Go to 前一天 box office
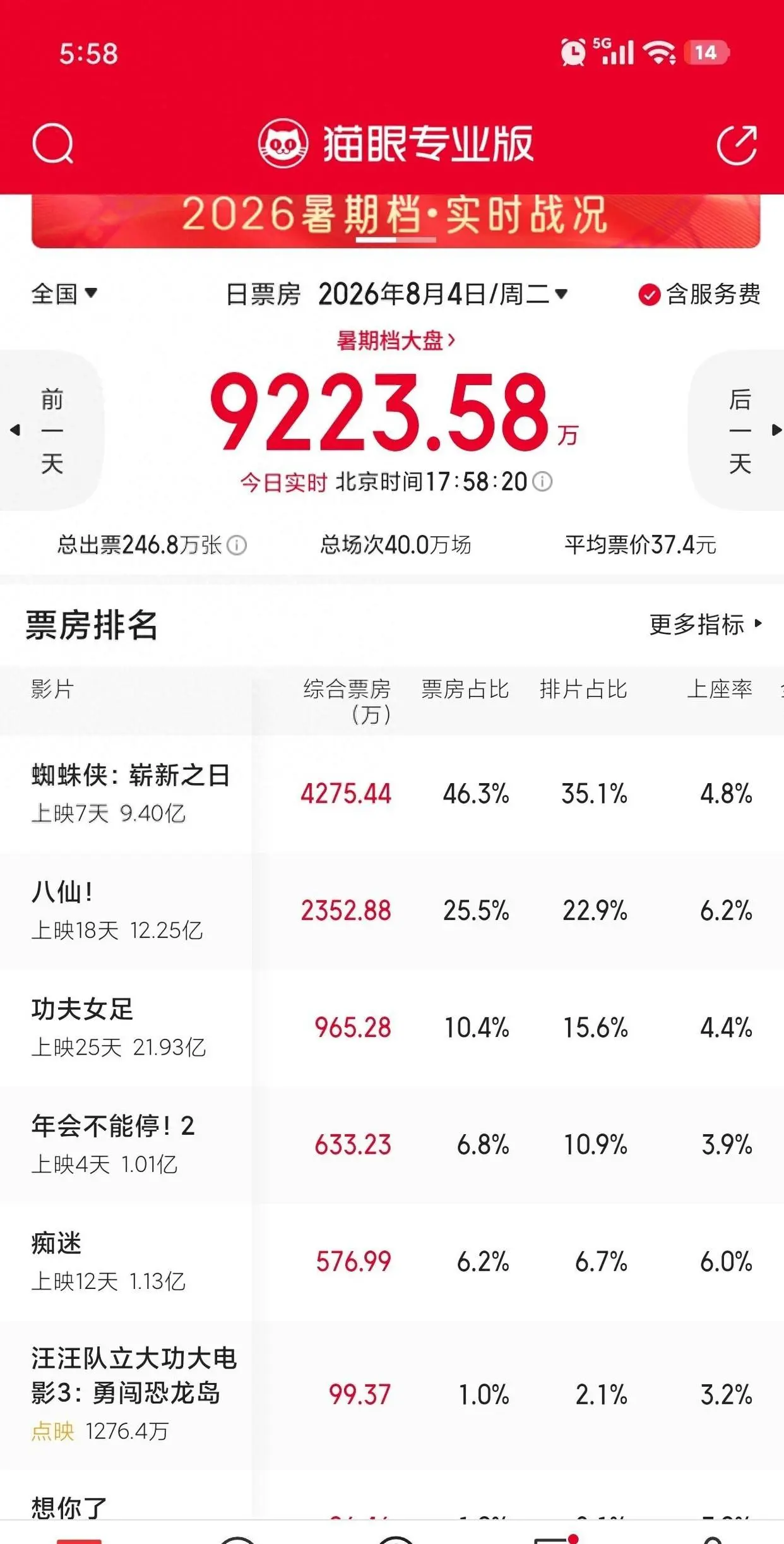The height and width of the screenshot is (1544, 784). tap(52, 430)
